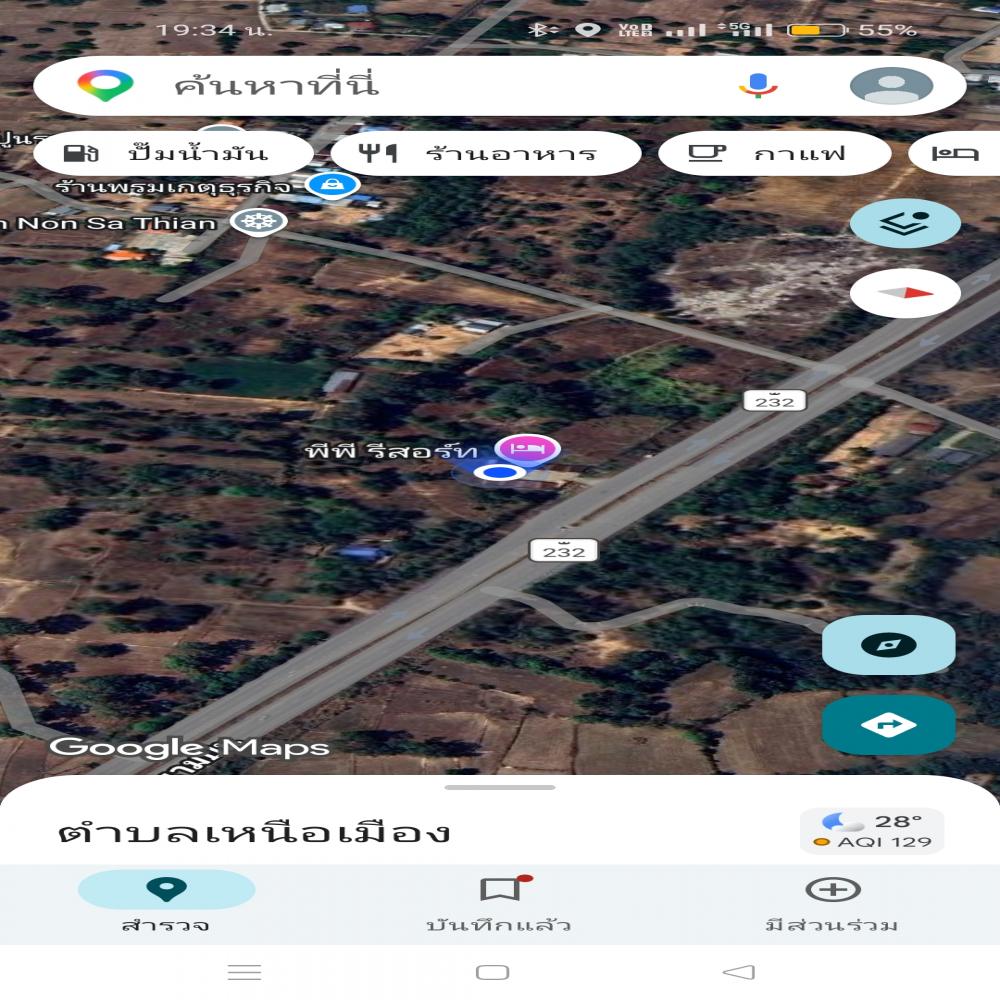The height and width of the screenshot is (1000, 1000).
Task: Go back using the system back button
Action: pos(738,972)
